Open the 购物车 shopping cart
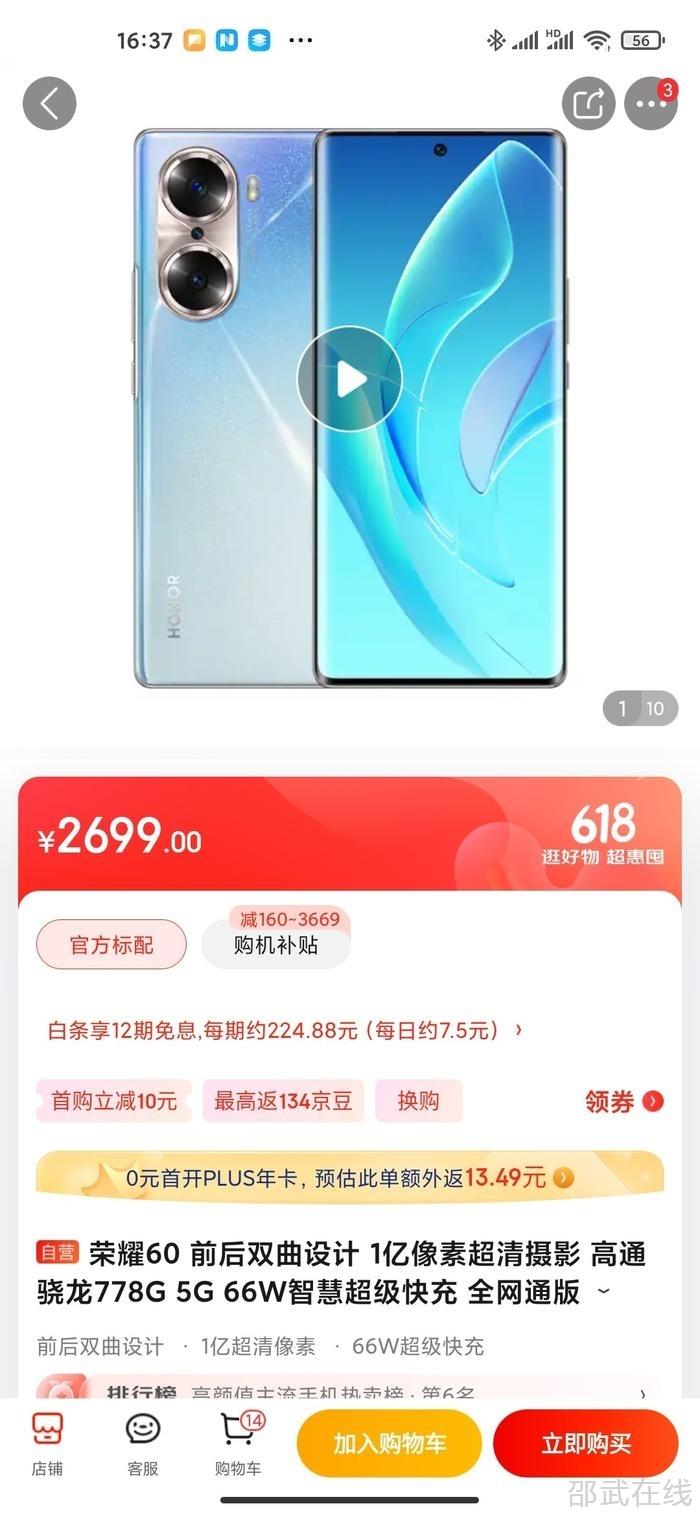Screen dimensions: 700x1517 click(238, 1443)
